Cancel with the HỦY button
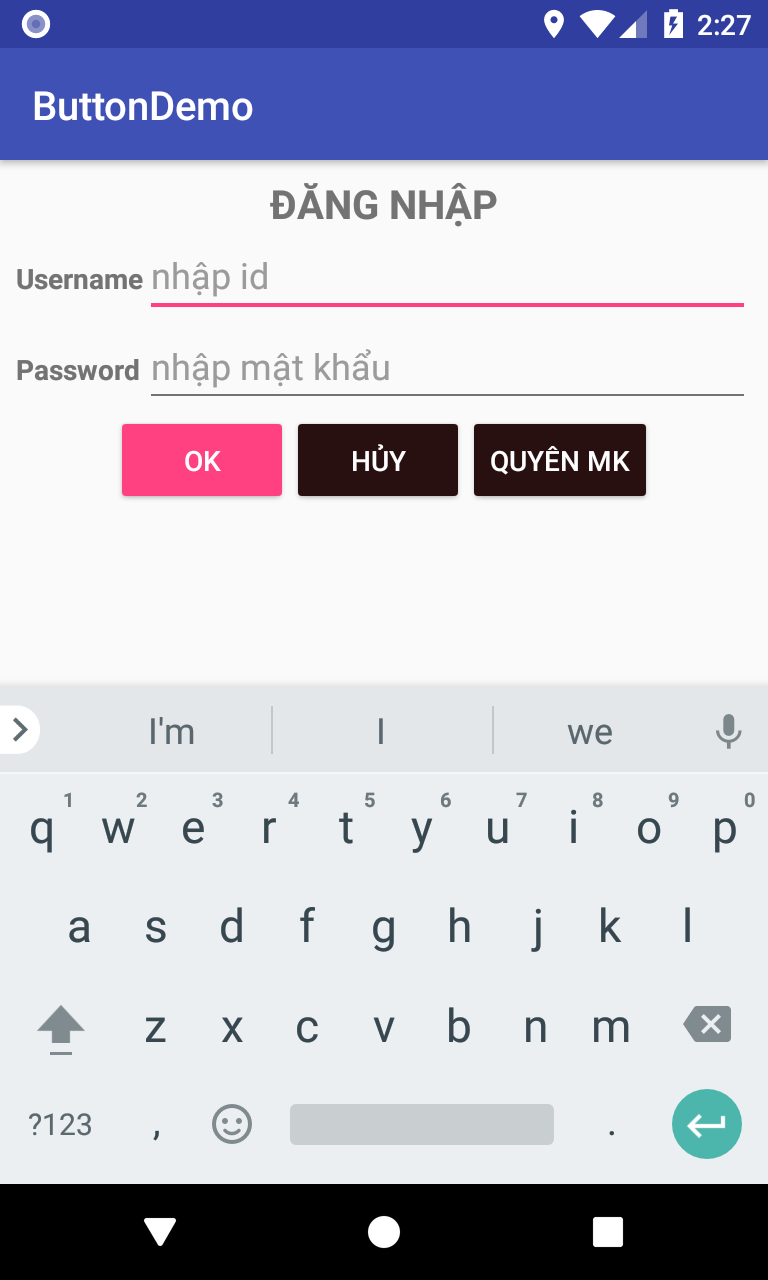 tap(378, 460)
